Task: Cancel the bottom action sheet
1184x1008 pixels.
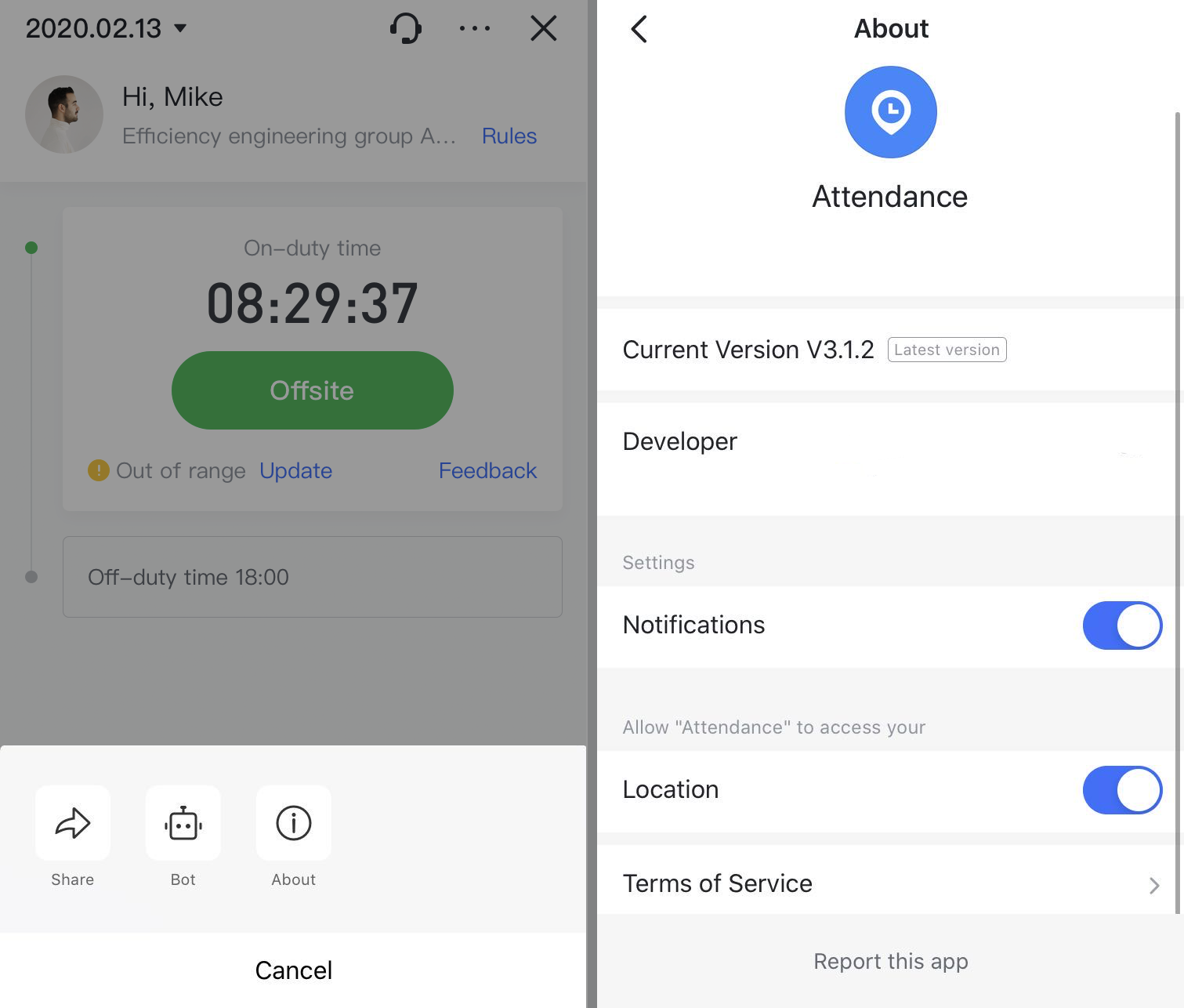Action: (293, 970)
